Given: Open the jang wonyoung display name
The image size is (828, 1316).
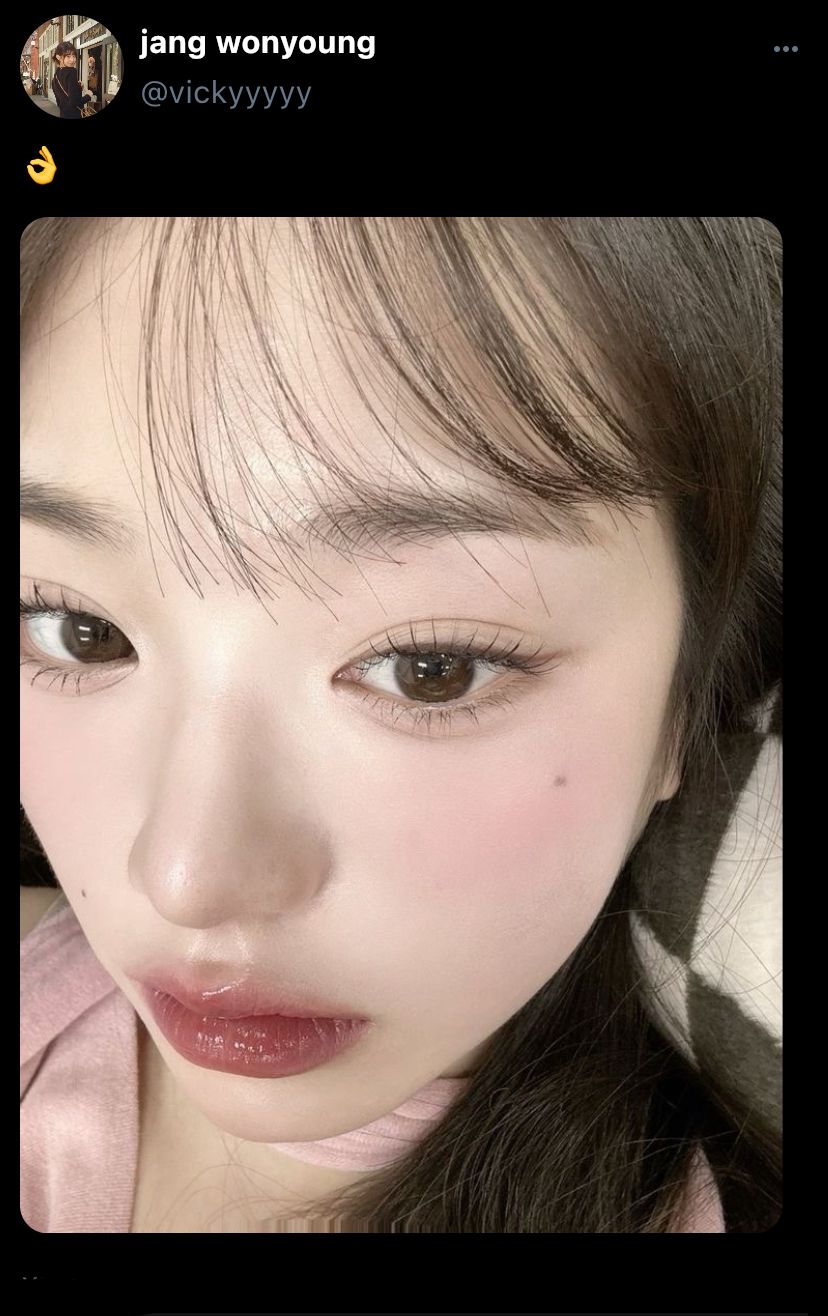Looking at the screenshot, I should coord(257,43).
